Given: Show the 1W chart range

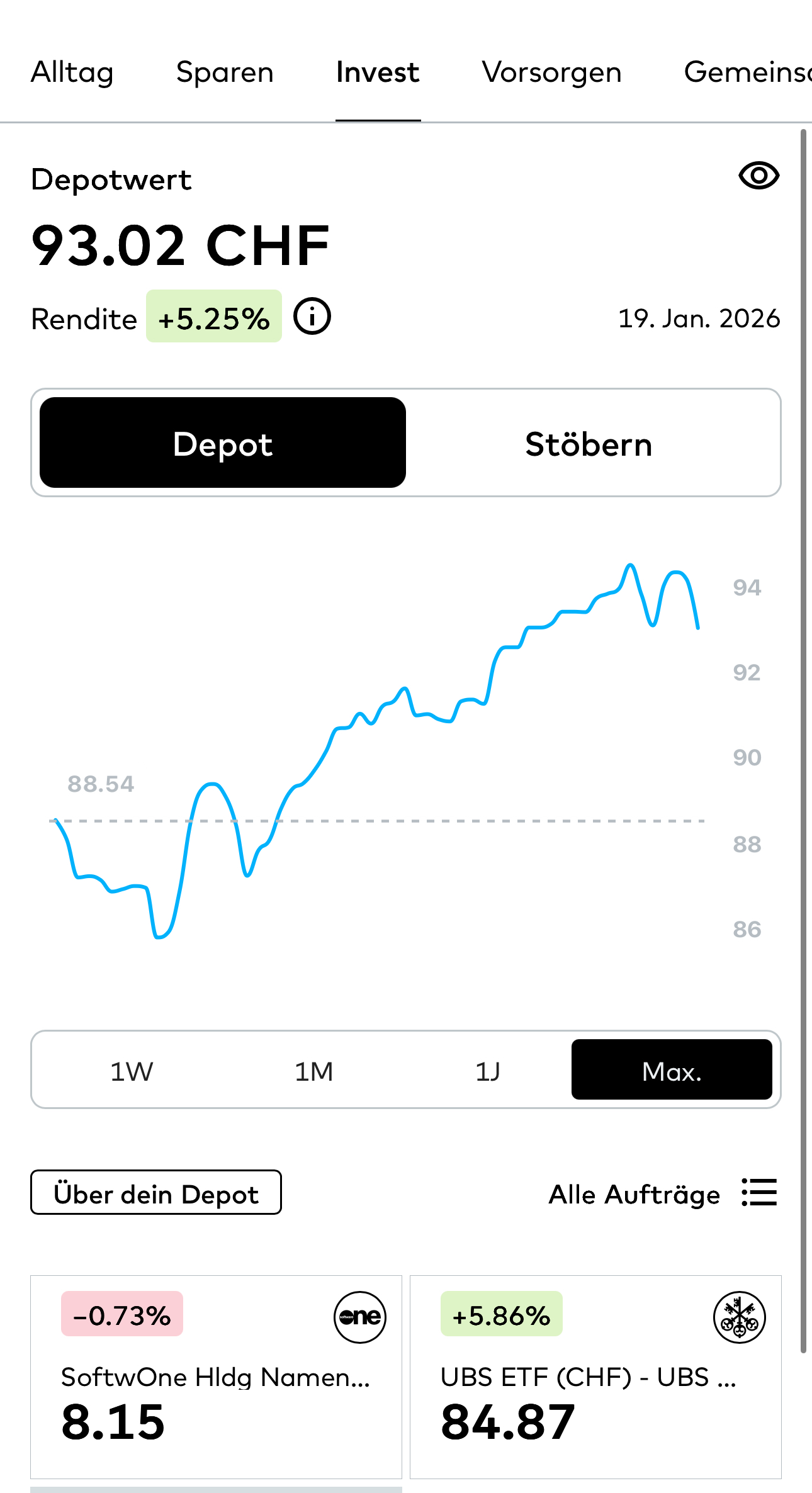Looking at the screenshot, I should tap(131, 1071).
